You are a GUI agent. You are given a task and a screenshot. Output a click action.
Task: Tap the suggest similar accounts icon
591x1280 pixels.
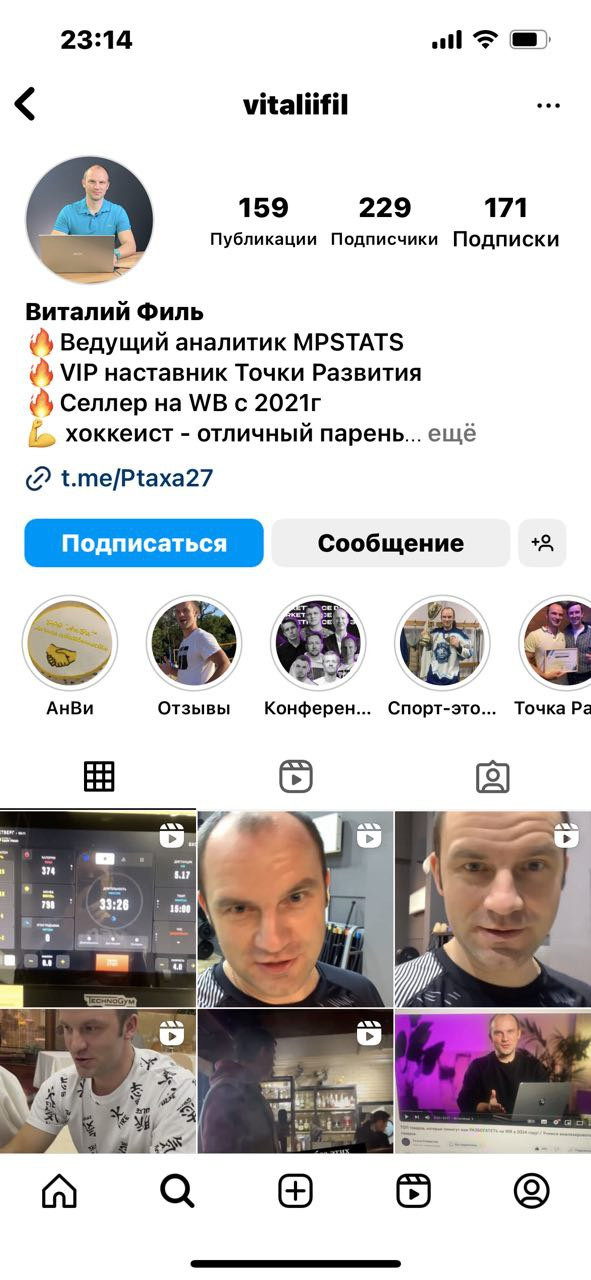542,543
